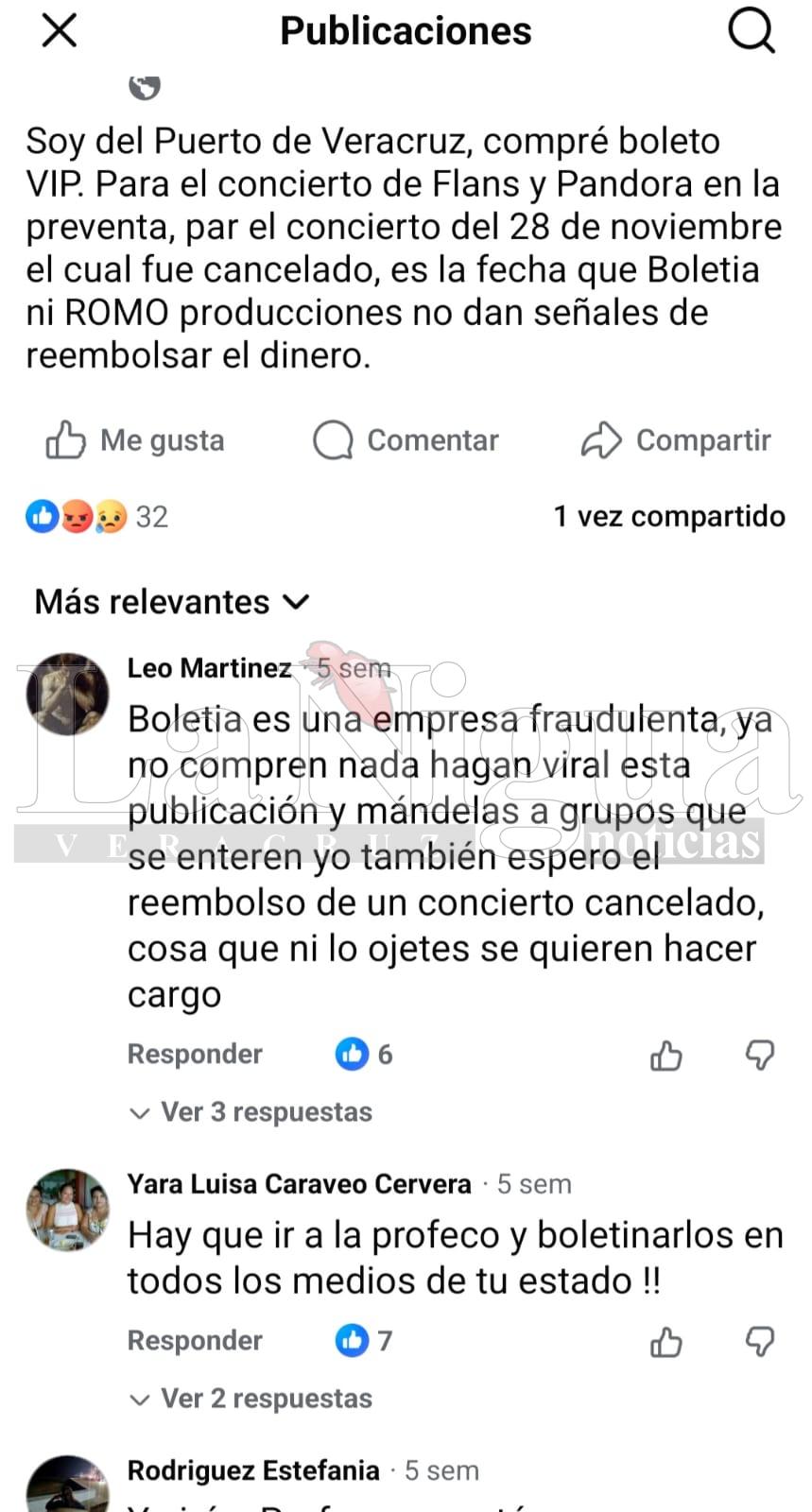
Task: Visit Yara Luisa Caraveo Cervera's profile
Action: point(299,1184)
